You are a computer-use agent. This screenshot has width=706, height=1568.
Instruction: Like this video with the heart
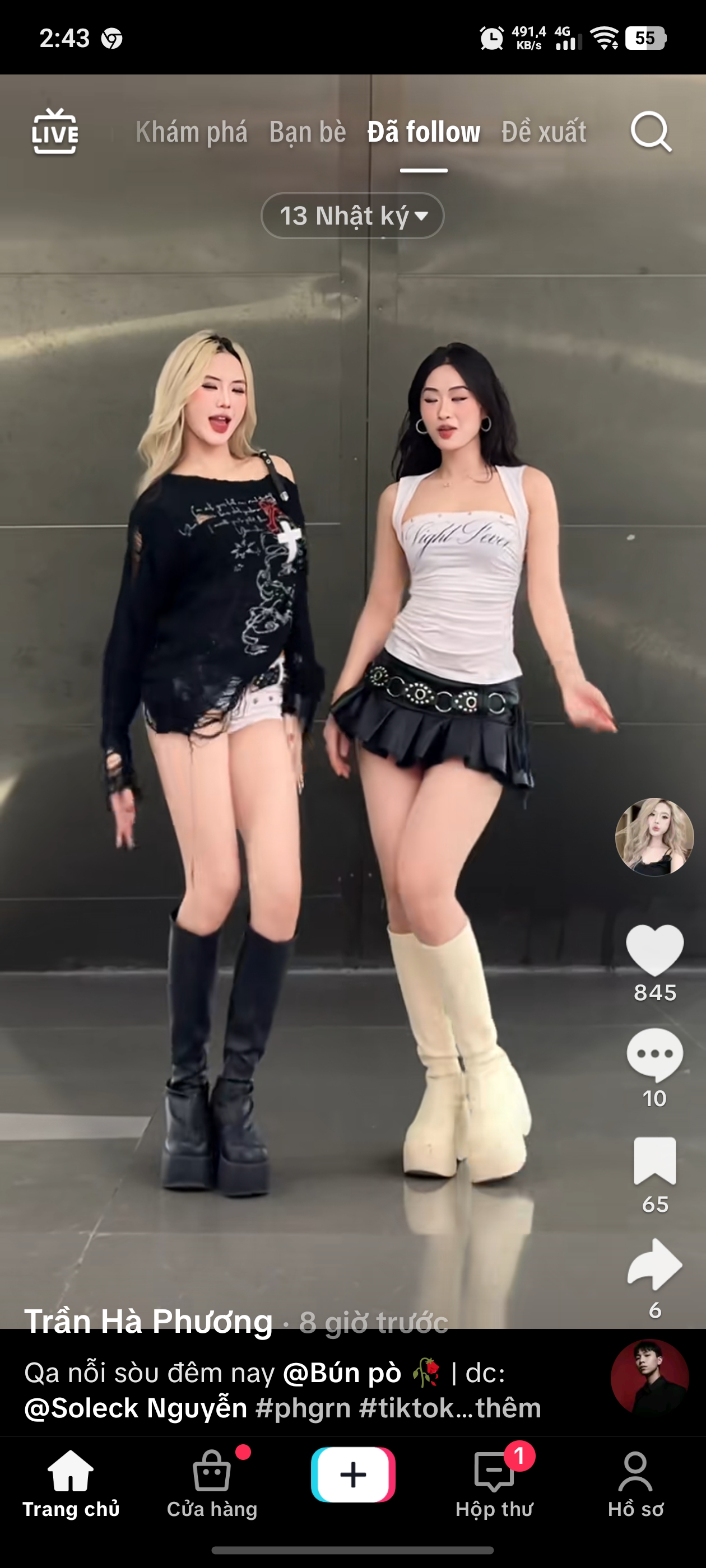click(654, 950)
